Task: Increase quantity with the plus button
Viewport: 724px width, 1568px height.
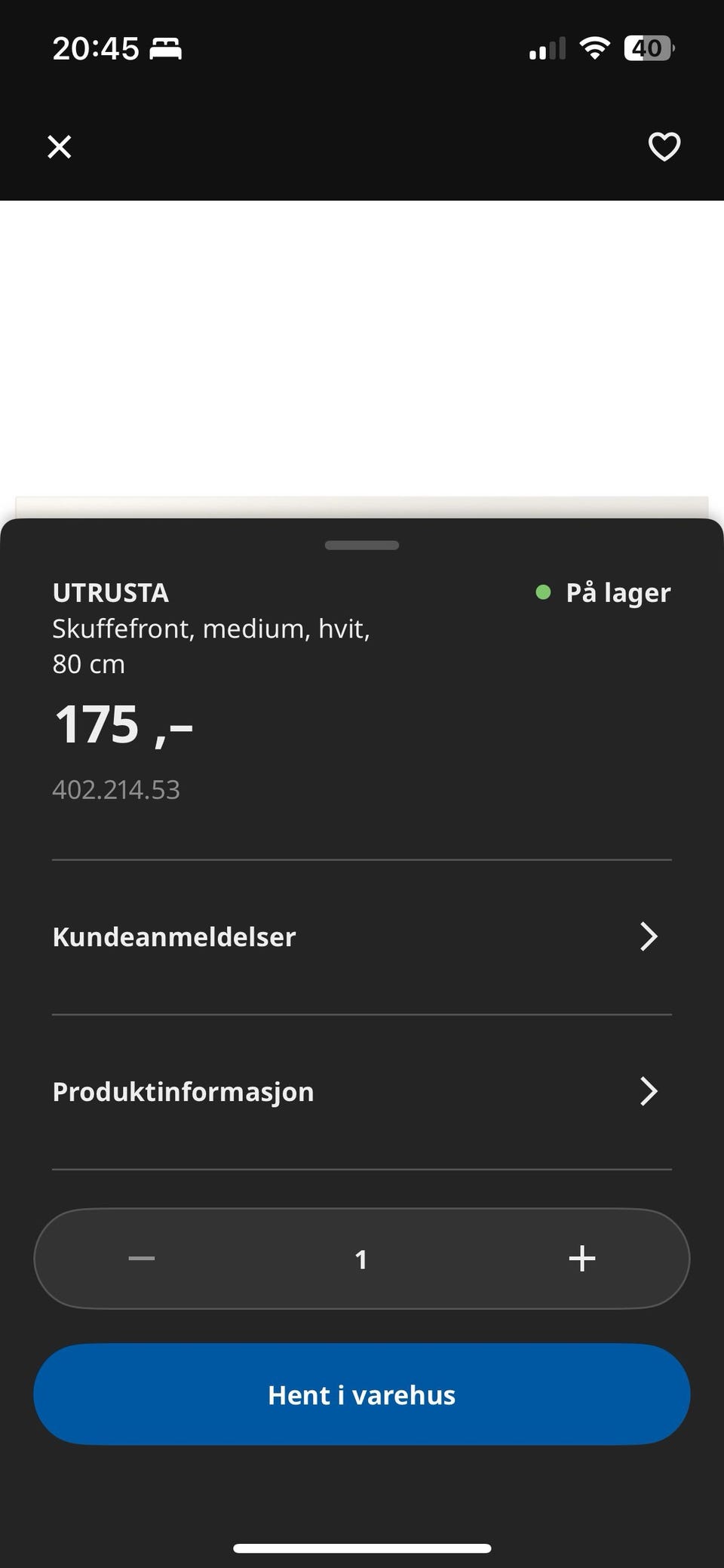Action: point(582,1259)
